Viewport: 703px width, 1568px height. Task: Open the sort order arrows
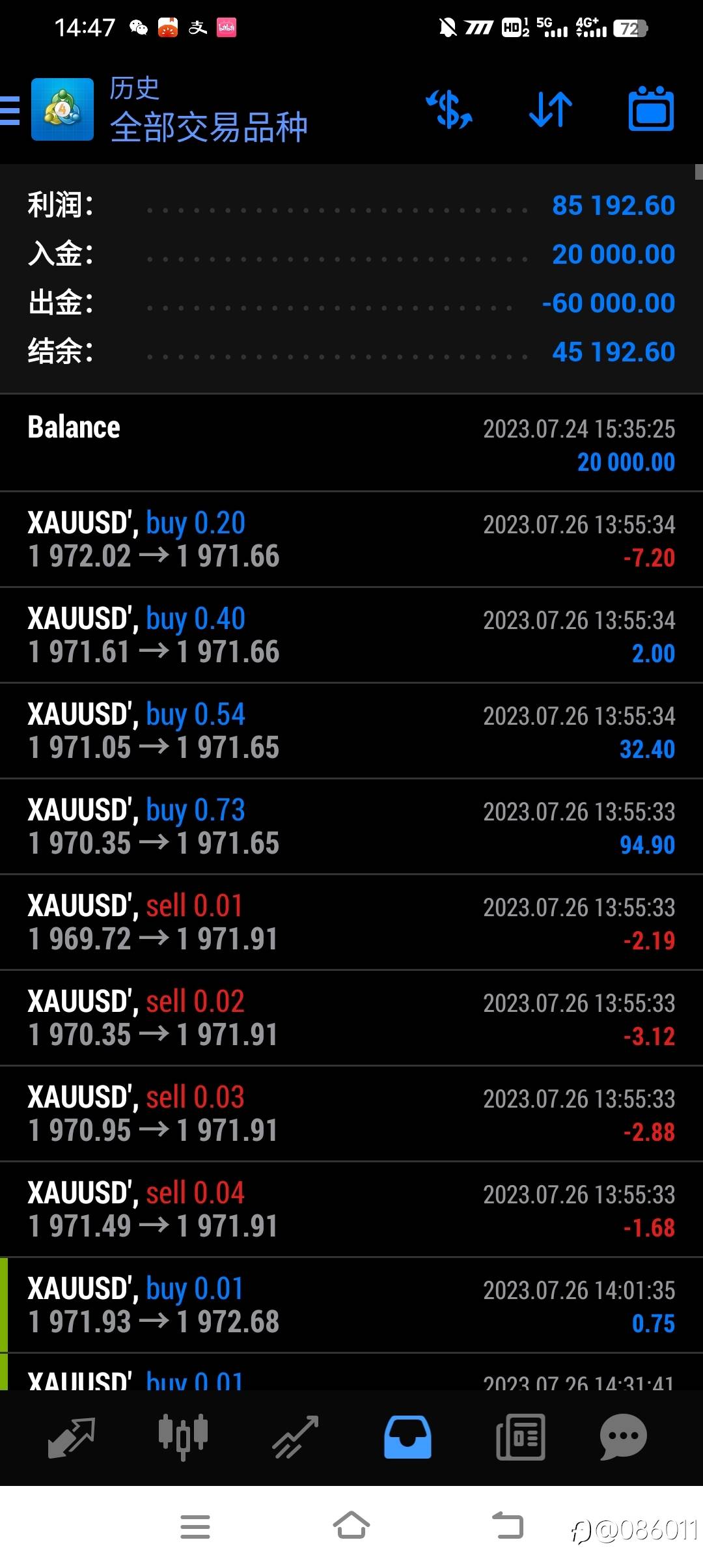click(x=551, y=109)
